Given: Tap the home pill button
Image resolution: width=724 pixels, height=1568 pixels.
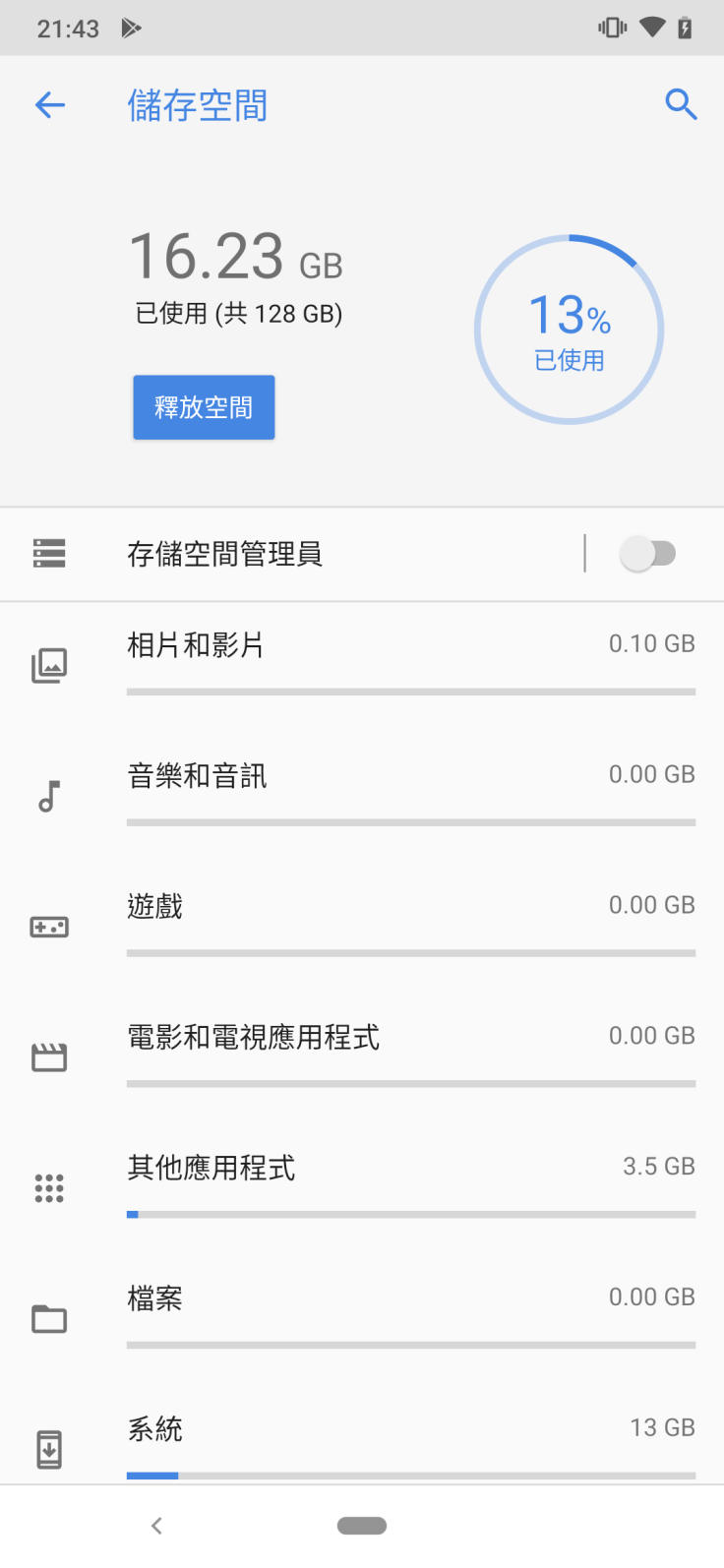Looking at the screenshot, I should pyautogui.click(x=362, y=1526).
